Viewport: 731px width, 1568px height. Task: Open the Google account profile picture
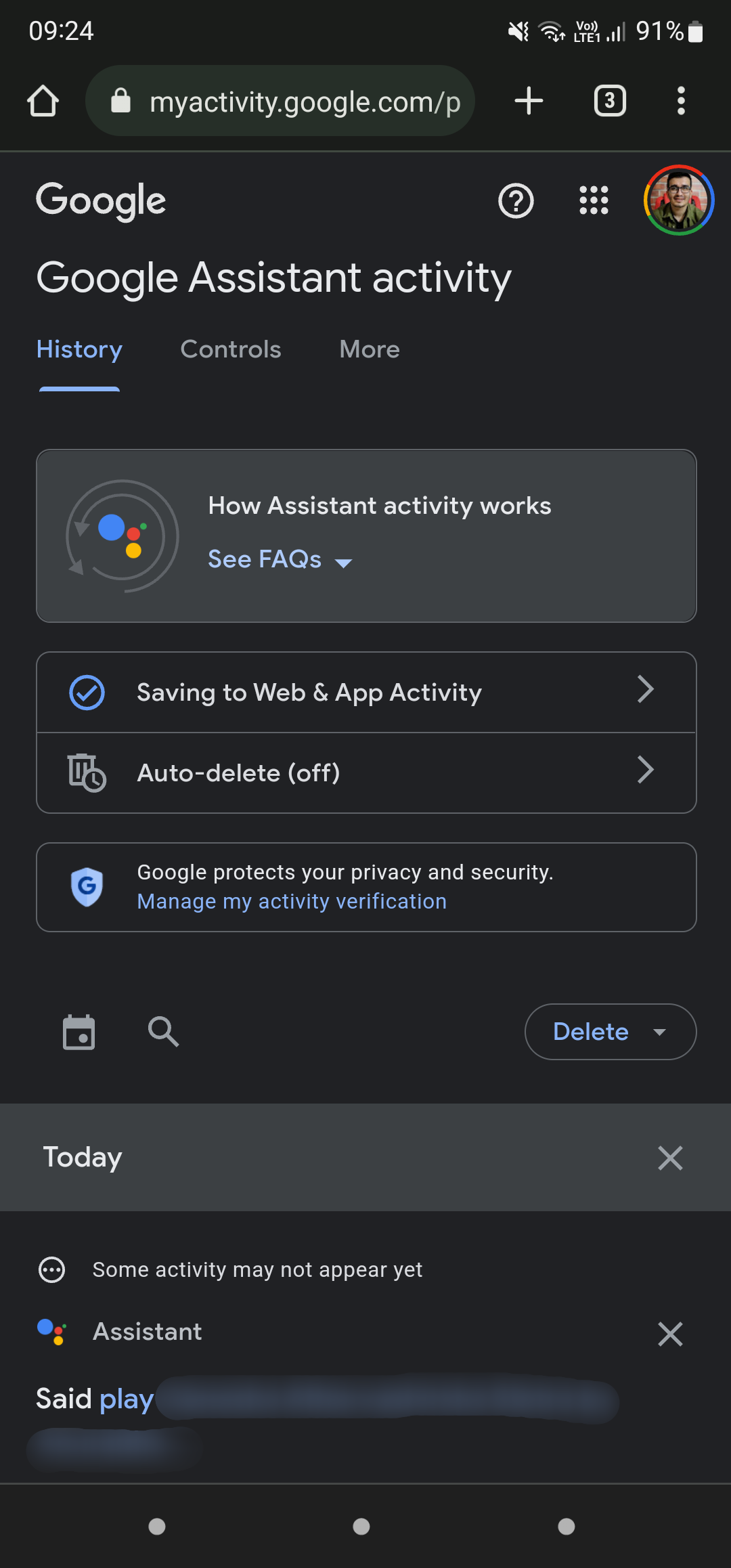point(679,200)
